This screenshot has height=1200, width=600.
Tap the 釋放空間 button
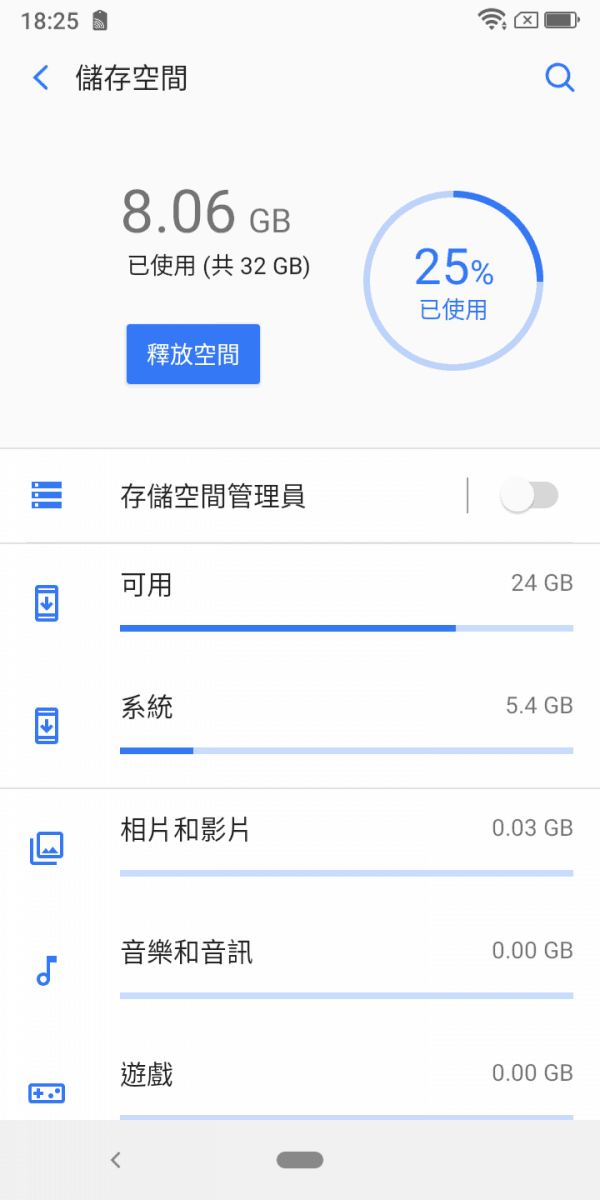click(x=193, y=354)
